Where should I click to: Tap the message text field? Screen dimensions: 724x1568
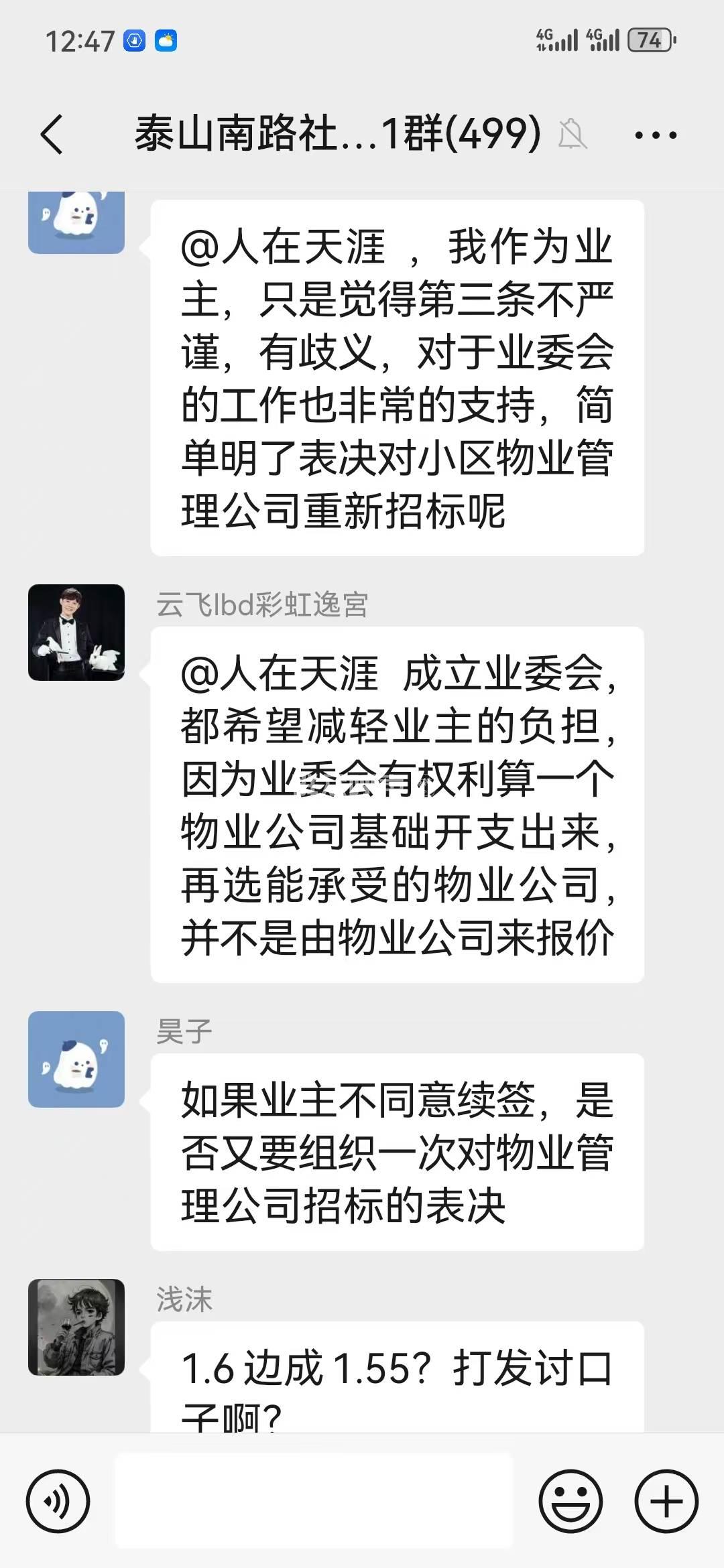pyautogui.click(x=314, y=1502)
